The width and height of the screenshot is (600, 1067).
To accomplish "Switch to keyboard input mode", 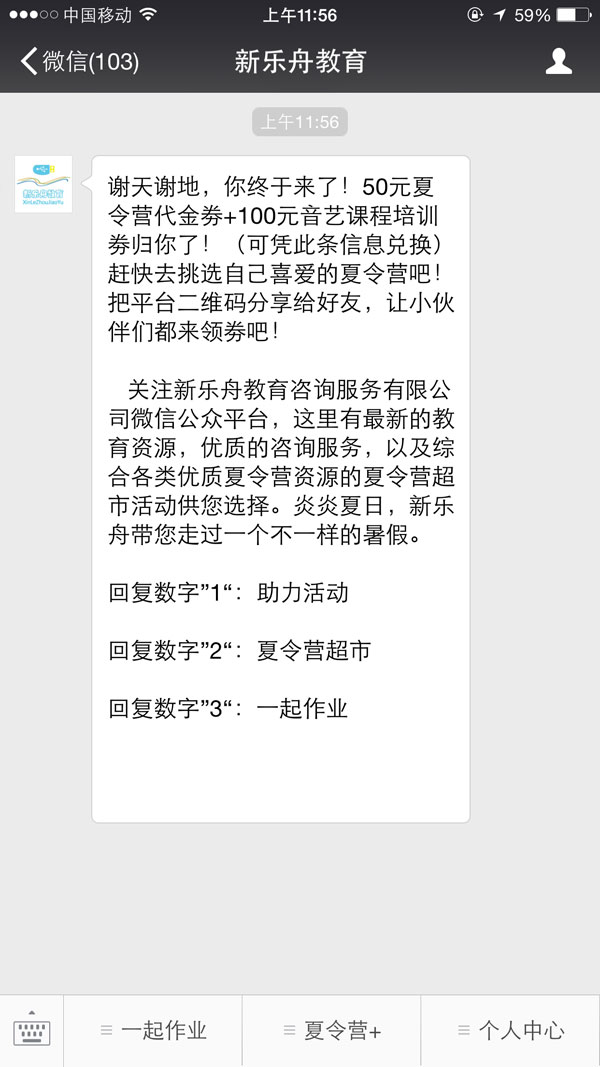I will click(31, 1031).
